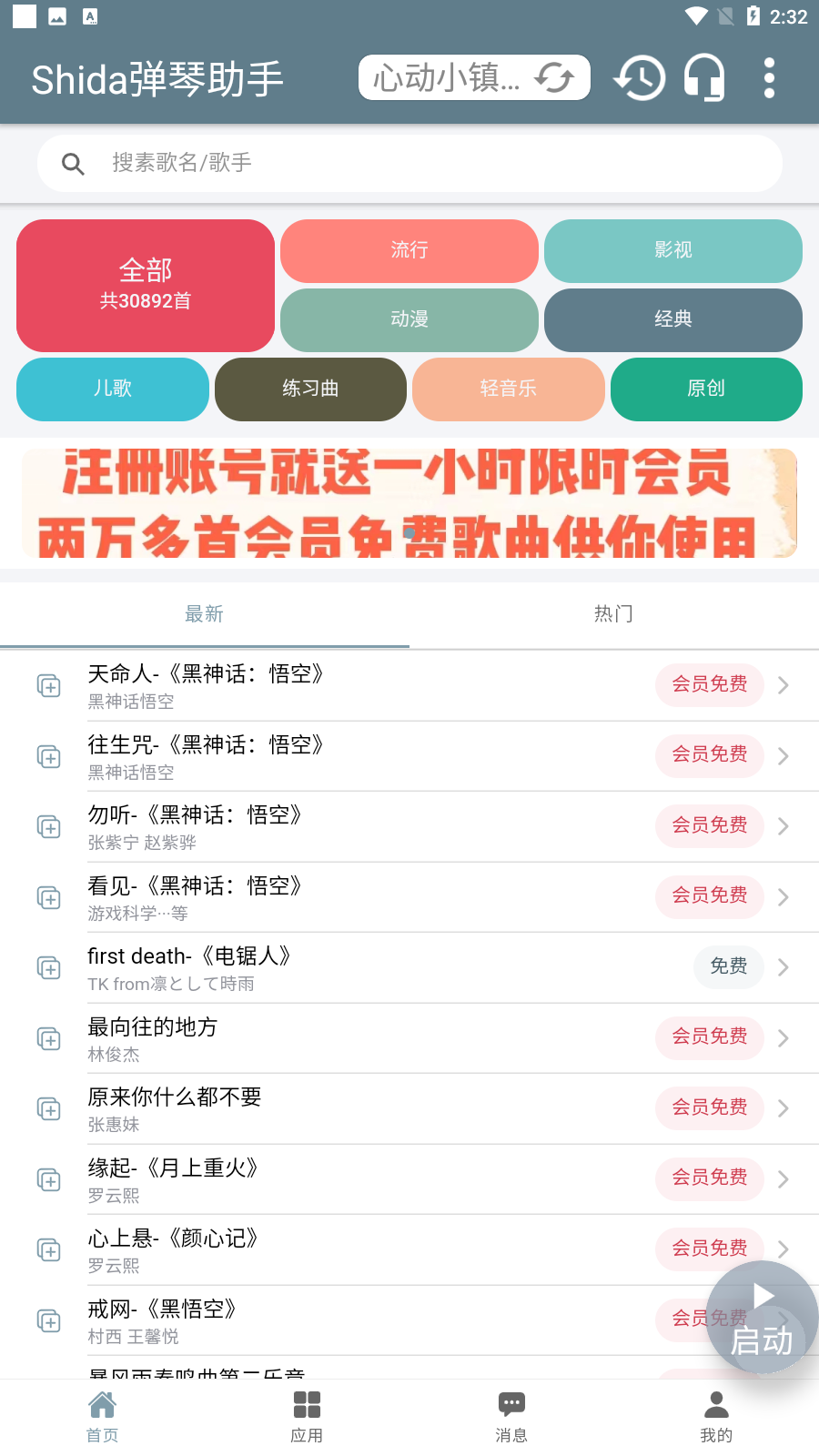Image resolution: width=819 pixels, height=1456 pixels.
Task: Open the song 天命人-《黑神话：悟空》
Action: pos(364,685)
